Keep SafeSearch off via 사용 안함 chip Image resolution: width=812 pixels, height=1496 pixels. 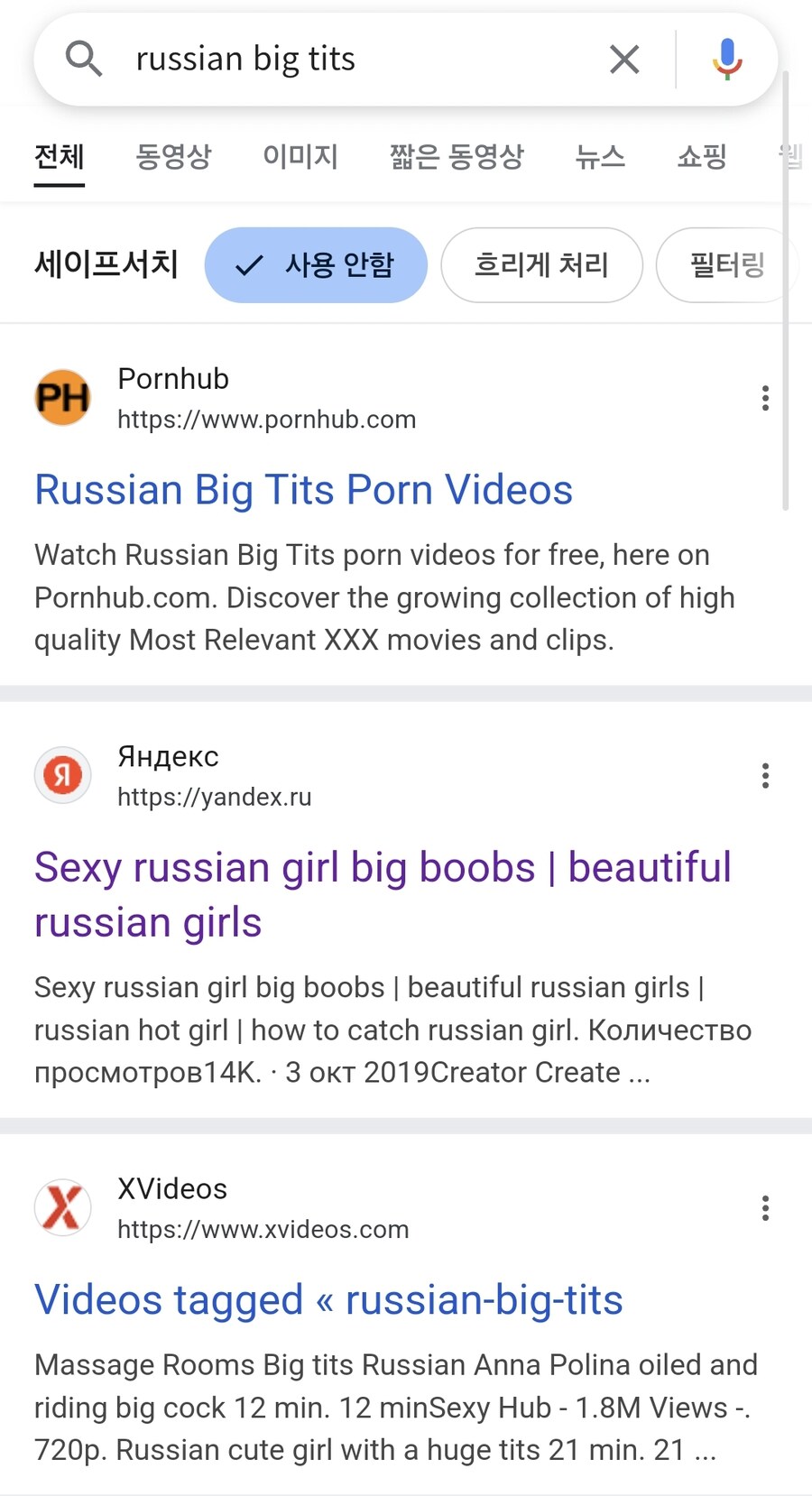tap(316, 264)
